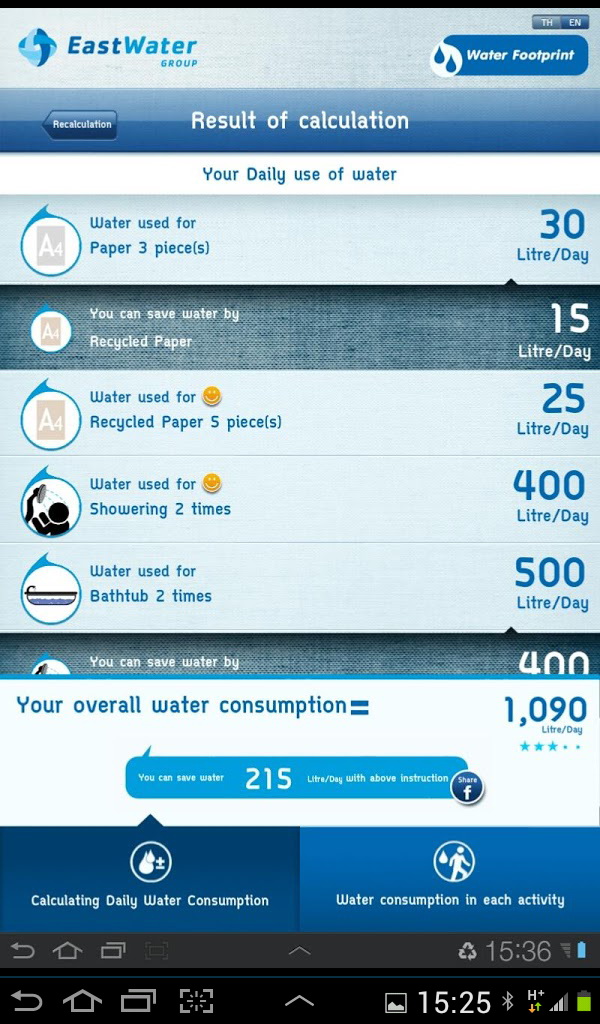
Task: Go to the home screen
Action: pyautogui.click(x=82, y=1001)
